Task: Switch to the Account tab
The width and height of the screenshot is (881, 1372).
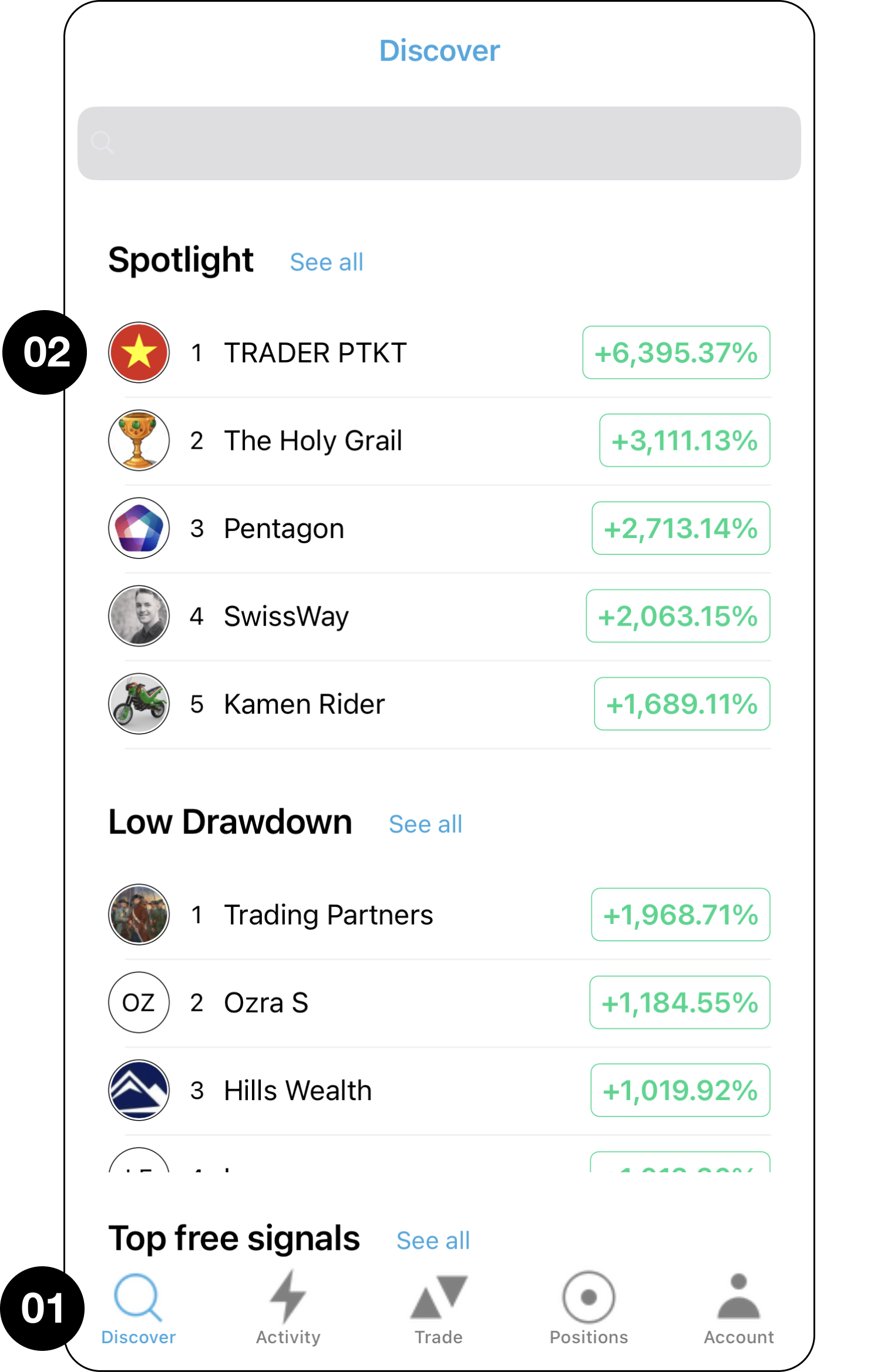Action: [739, 1309]
